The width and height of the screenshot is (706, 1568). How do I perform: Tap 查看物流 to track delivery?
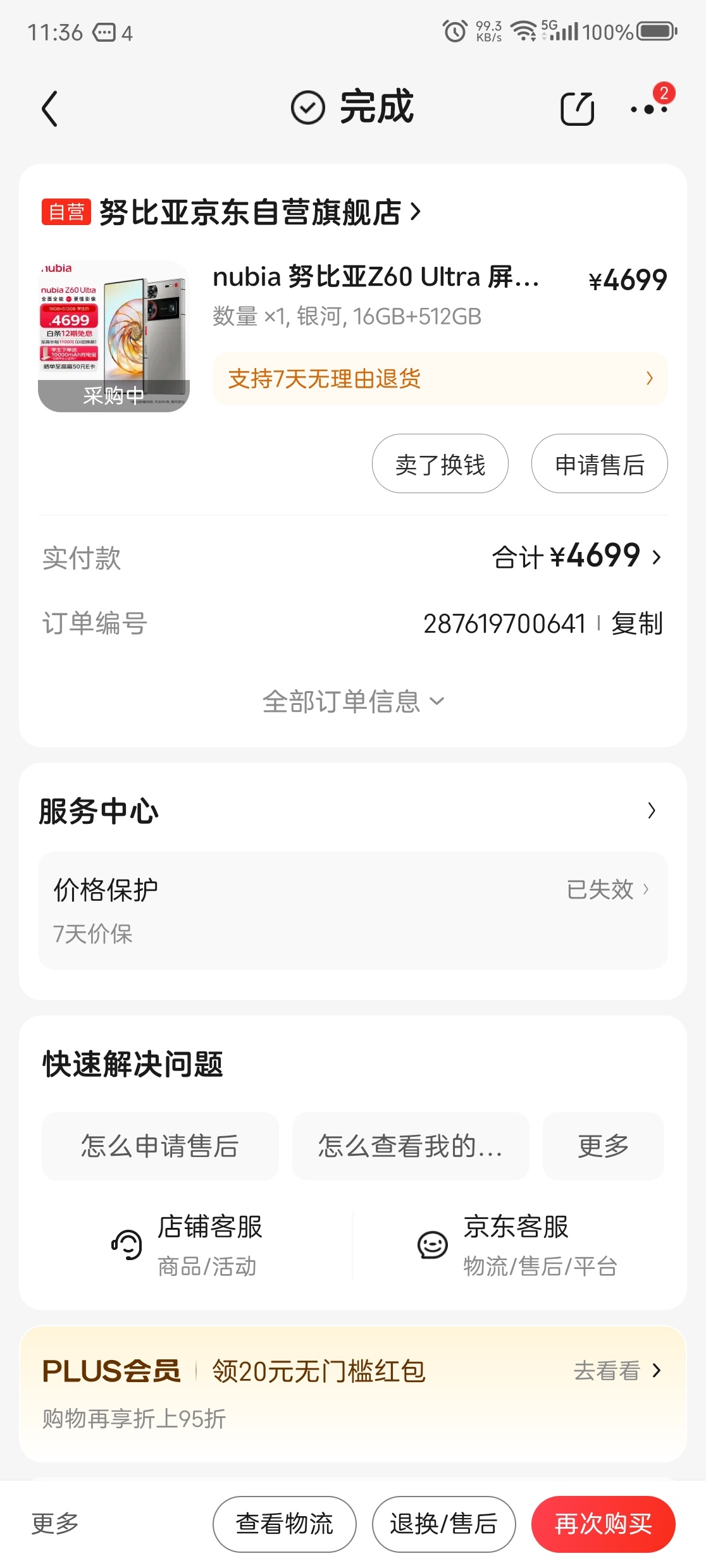pos(285,1524)
